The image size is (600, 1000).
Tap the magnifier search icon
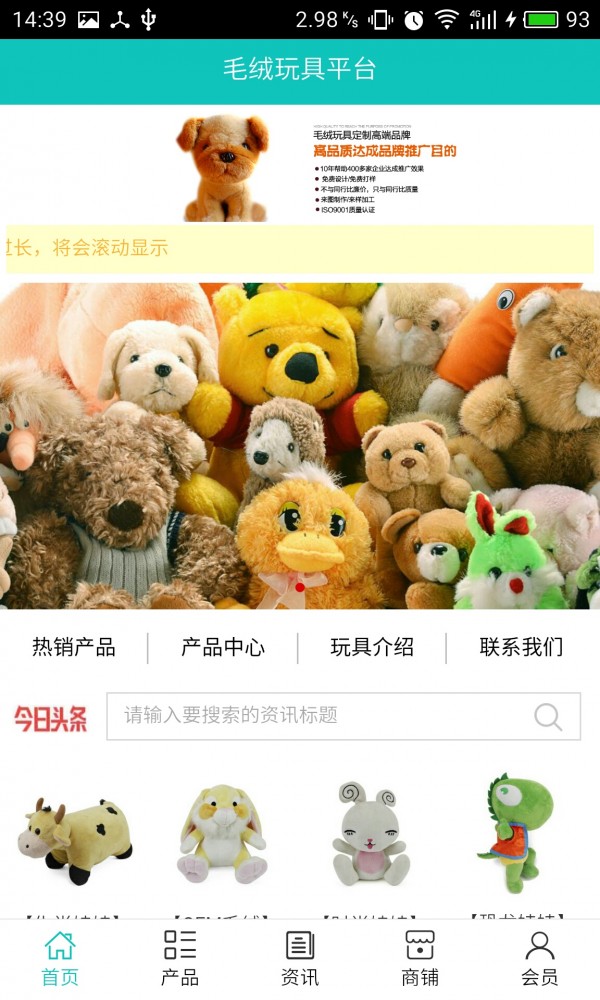coord(548,716)
